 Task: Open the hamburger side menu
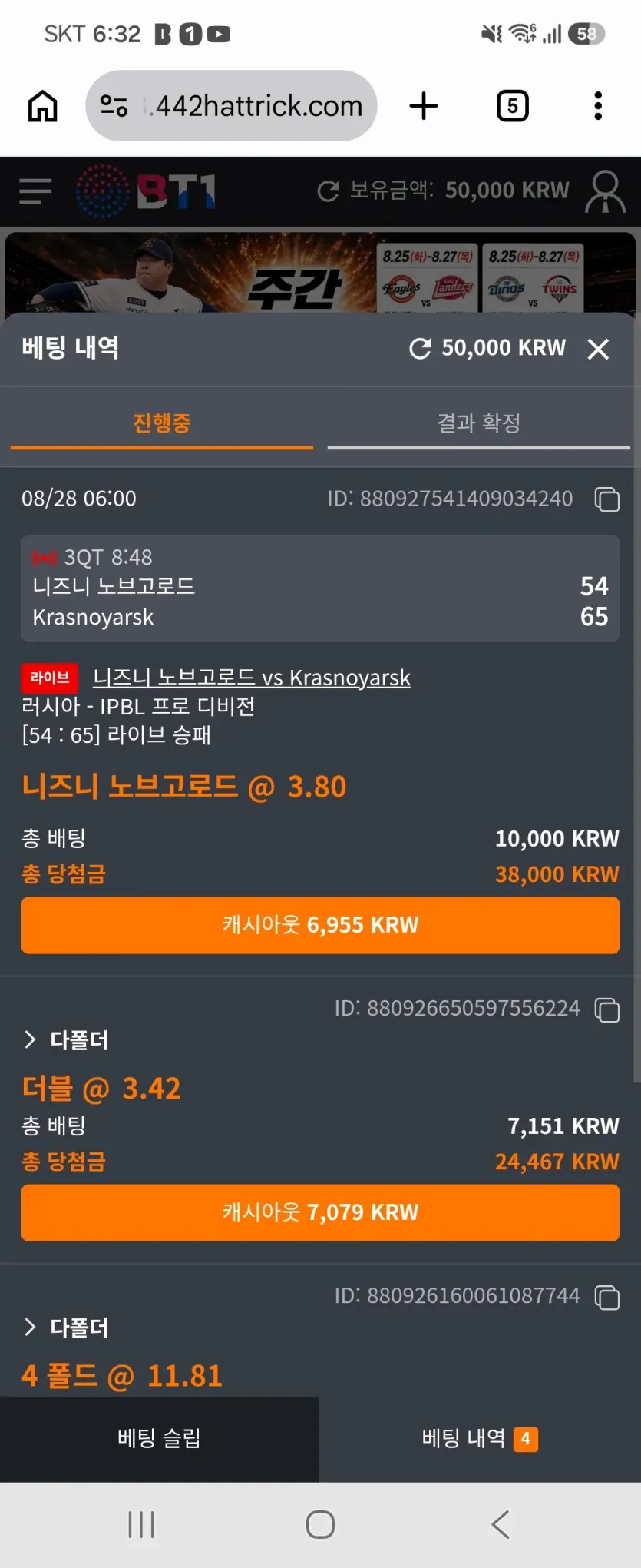(35, 191)
